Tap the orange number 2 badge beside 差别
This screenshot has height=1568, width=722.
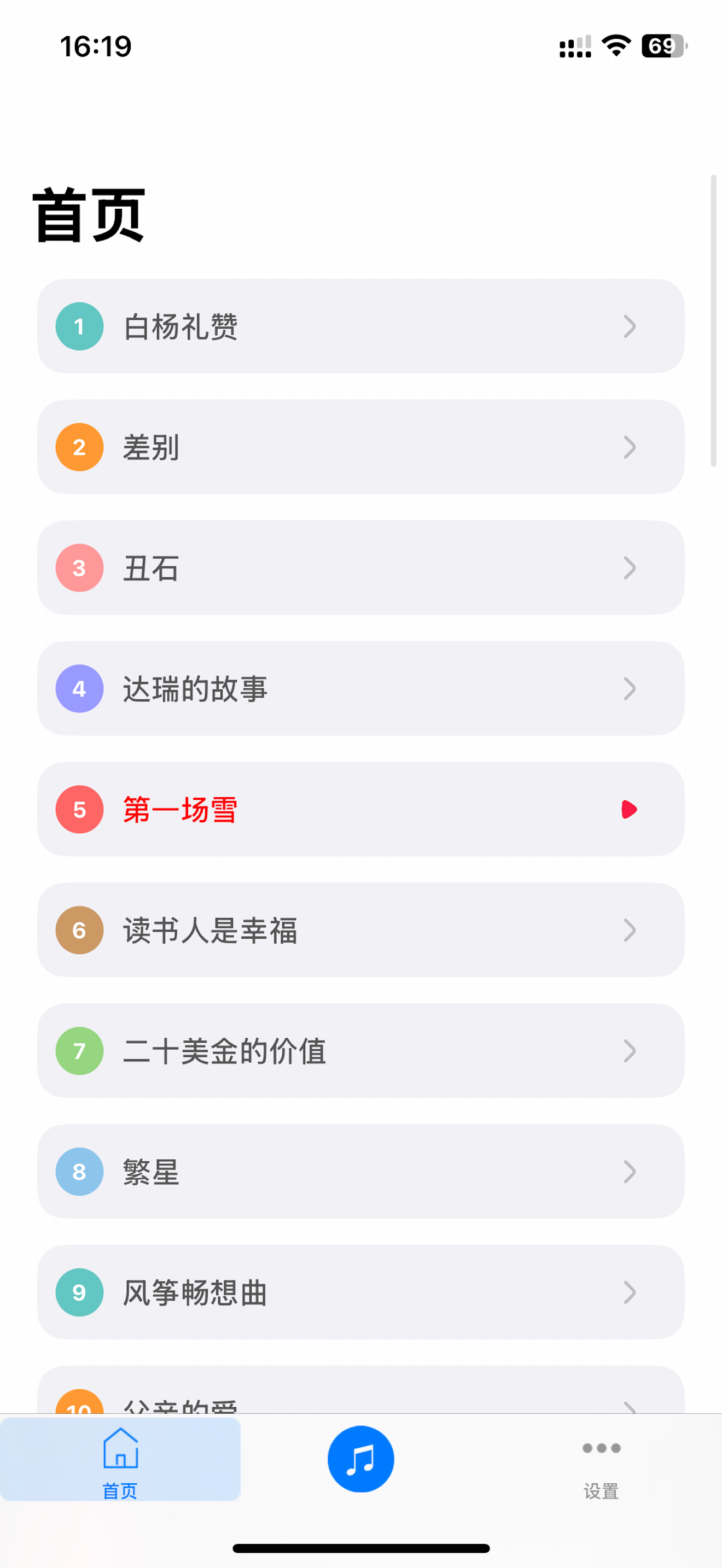79,447
